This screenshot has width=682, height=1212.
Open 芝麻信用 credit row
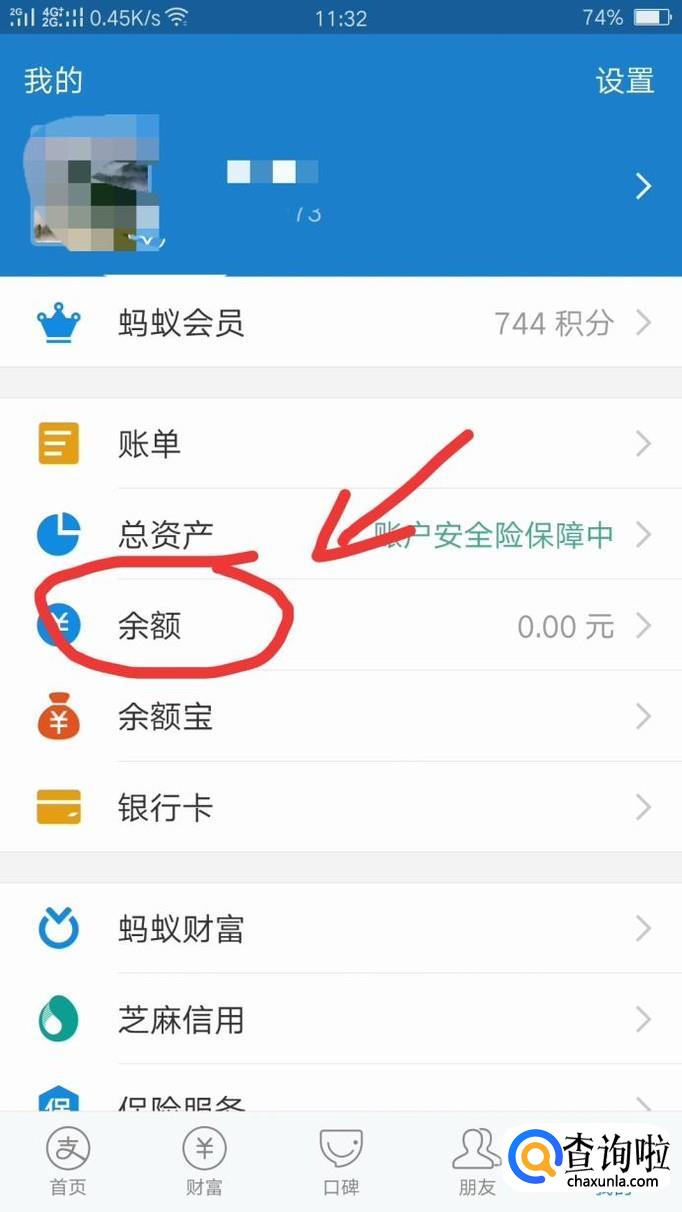coord(340,1020)
